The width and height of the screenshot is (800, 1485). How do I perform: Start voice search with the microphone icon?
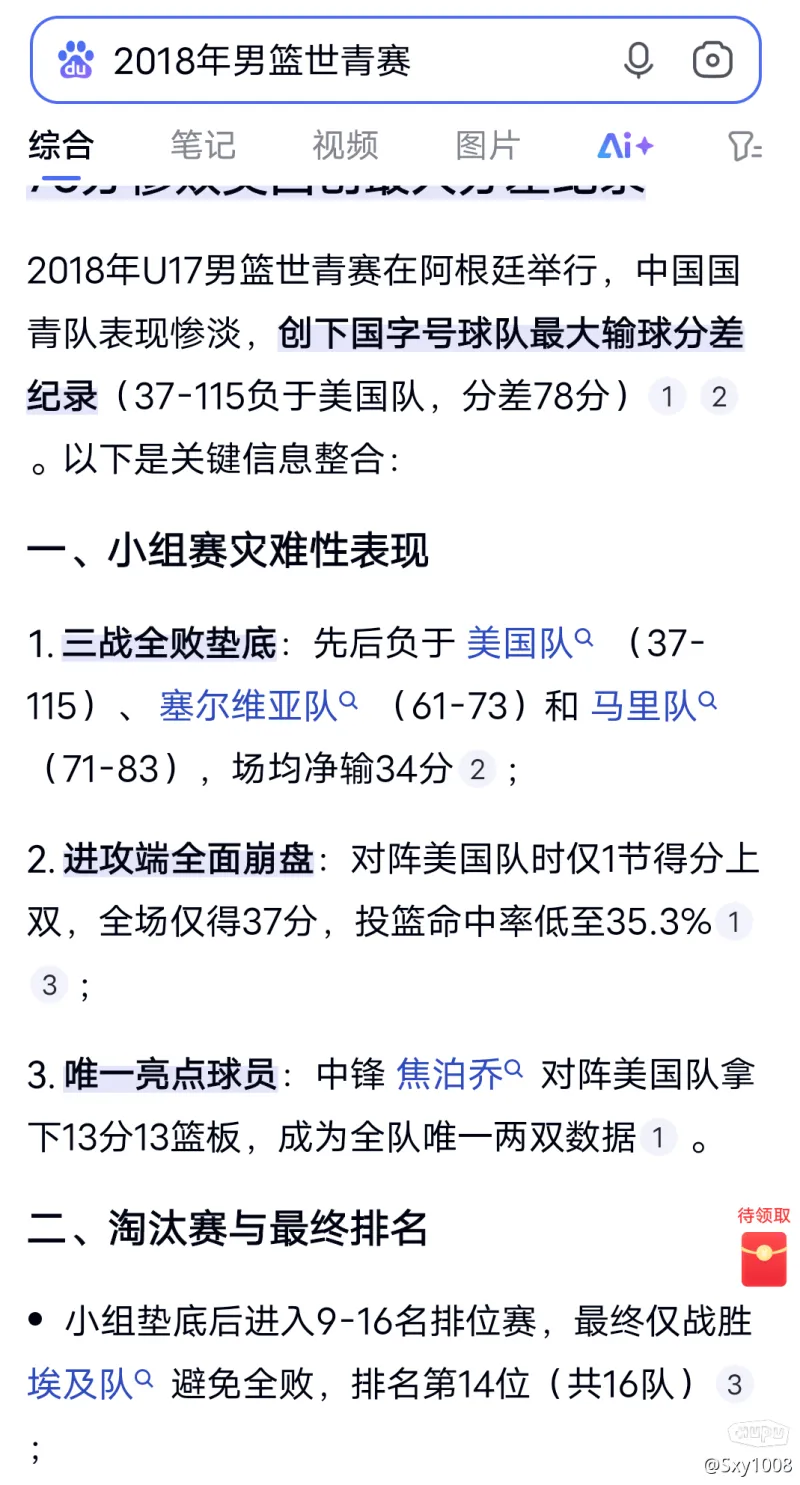pos(638,60)
